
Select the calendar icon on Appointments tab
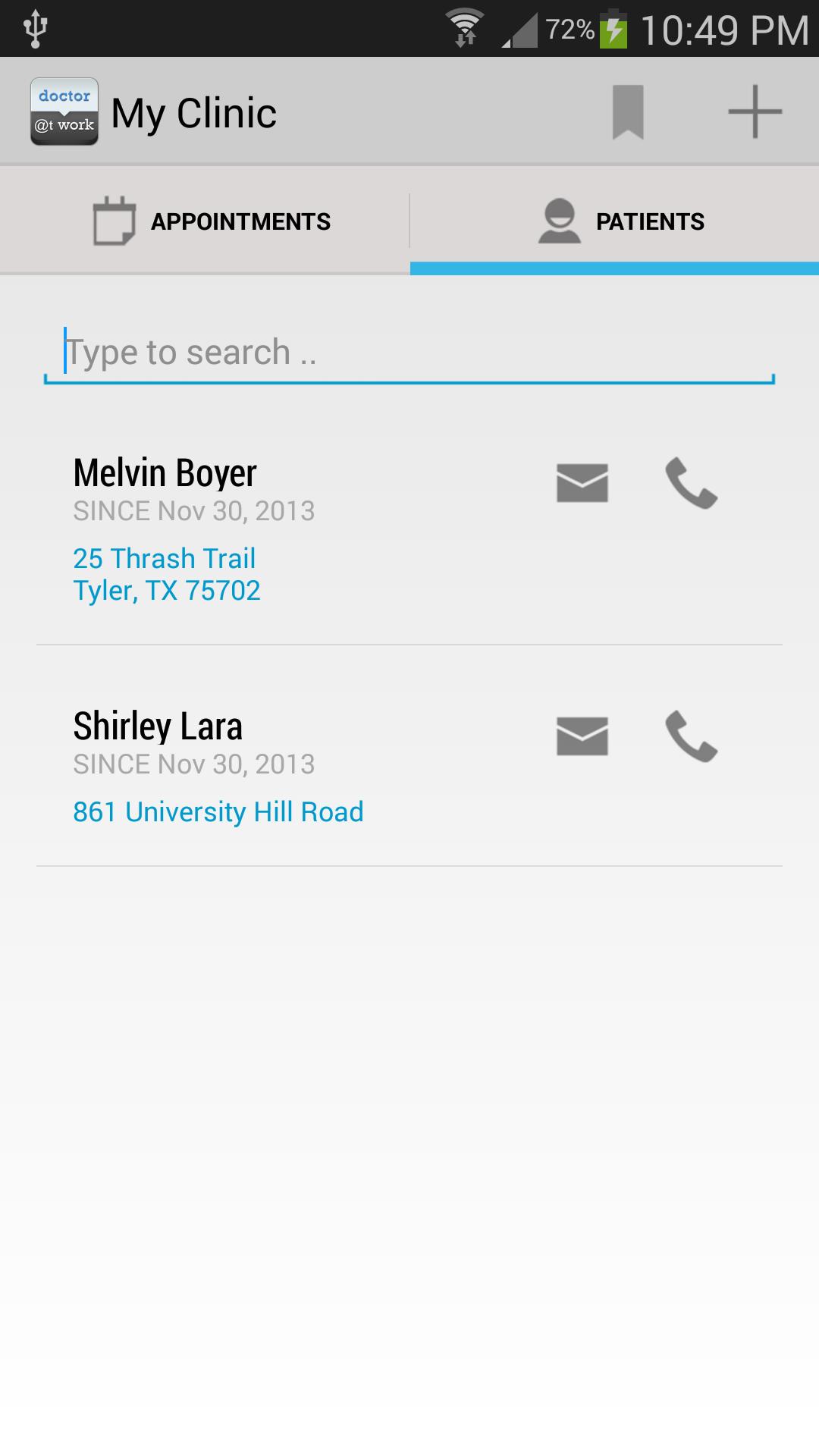[x=112, y=221]
